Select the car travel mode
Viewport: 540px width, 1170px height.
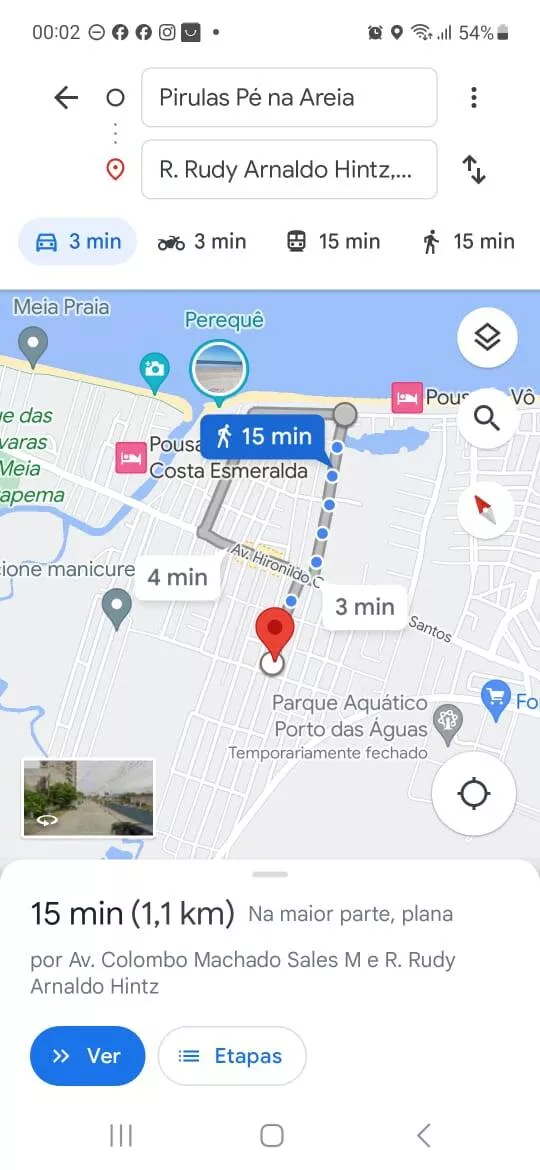pyautogui.click(x=78, y=242)
